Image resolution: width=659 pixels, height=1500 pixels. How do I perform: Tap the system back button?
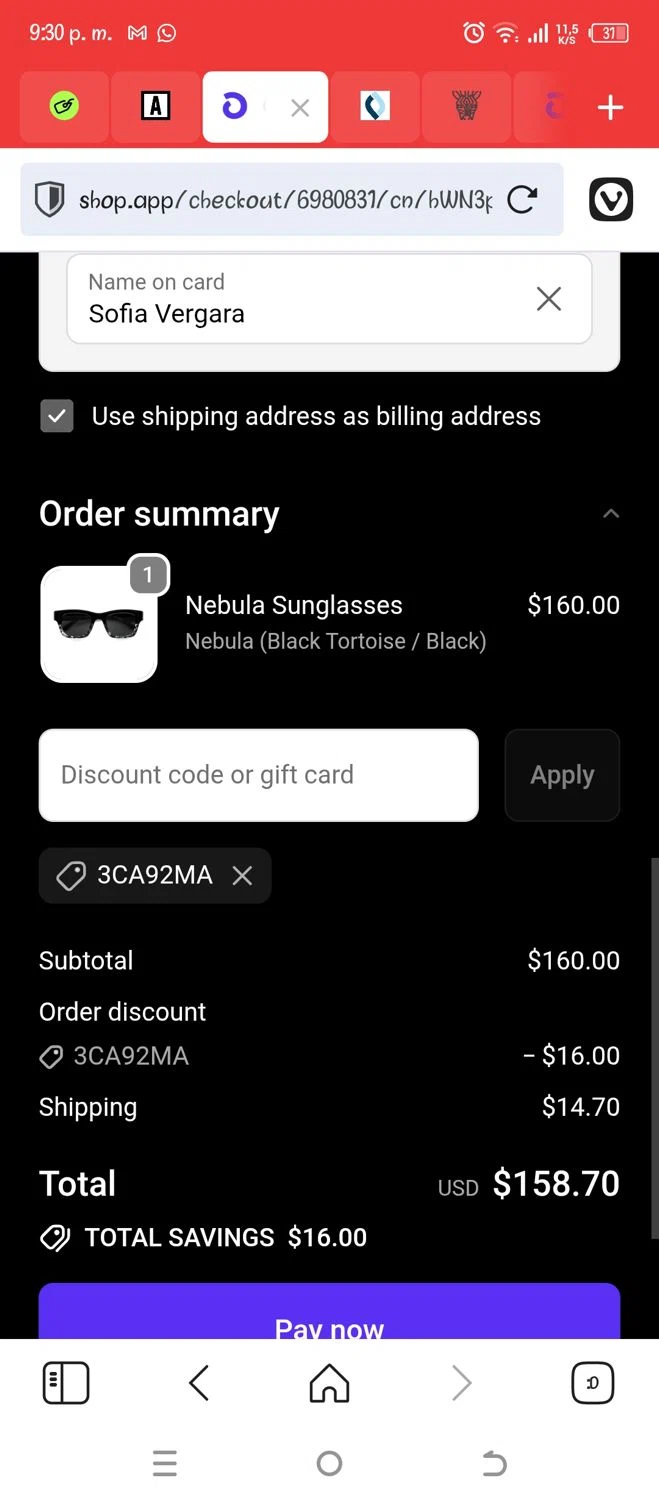click(x=494, y=1464)
